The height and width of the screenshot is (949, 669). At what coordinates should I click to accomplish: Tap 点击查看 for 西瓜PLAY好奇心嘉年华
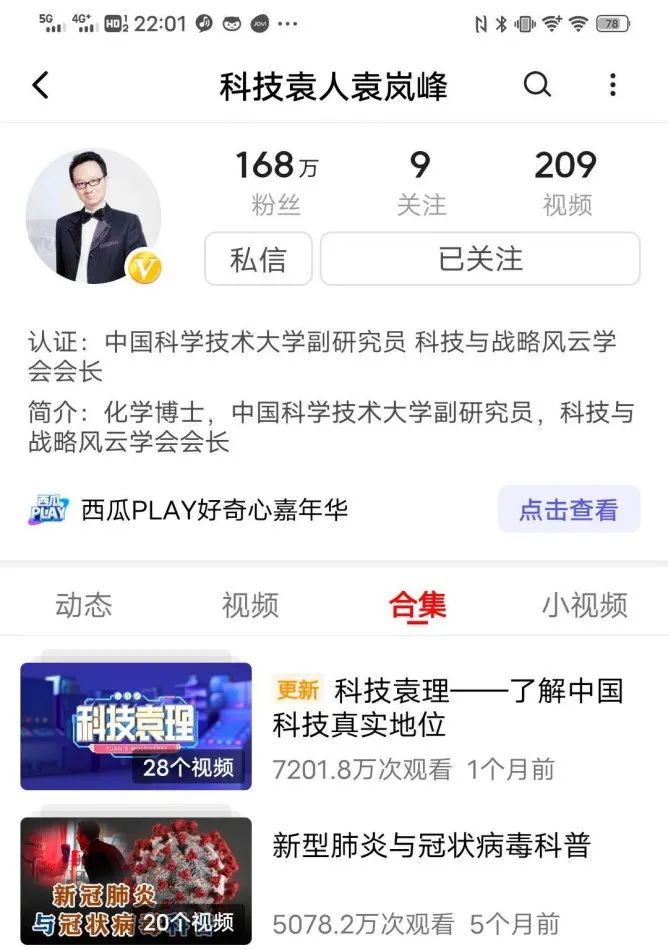point(568,510)
